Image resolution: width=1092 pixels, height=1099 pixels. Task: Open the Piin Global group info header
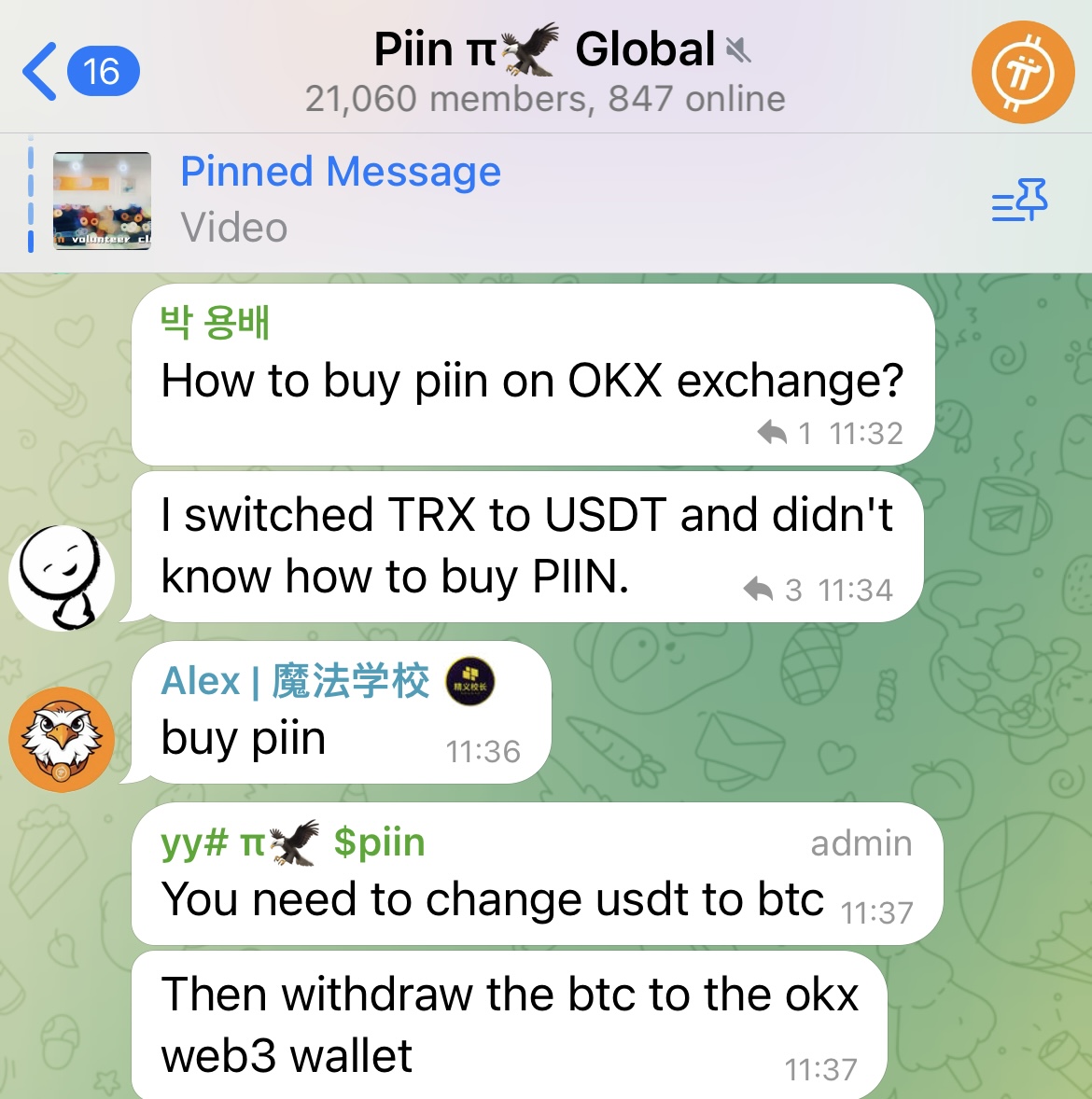coord(545,72)
